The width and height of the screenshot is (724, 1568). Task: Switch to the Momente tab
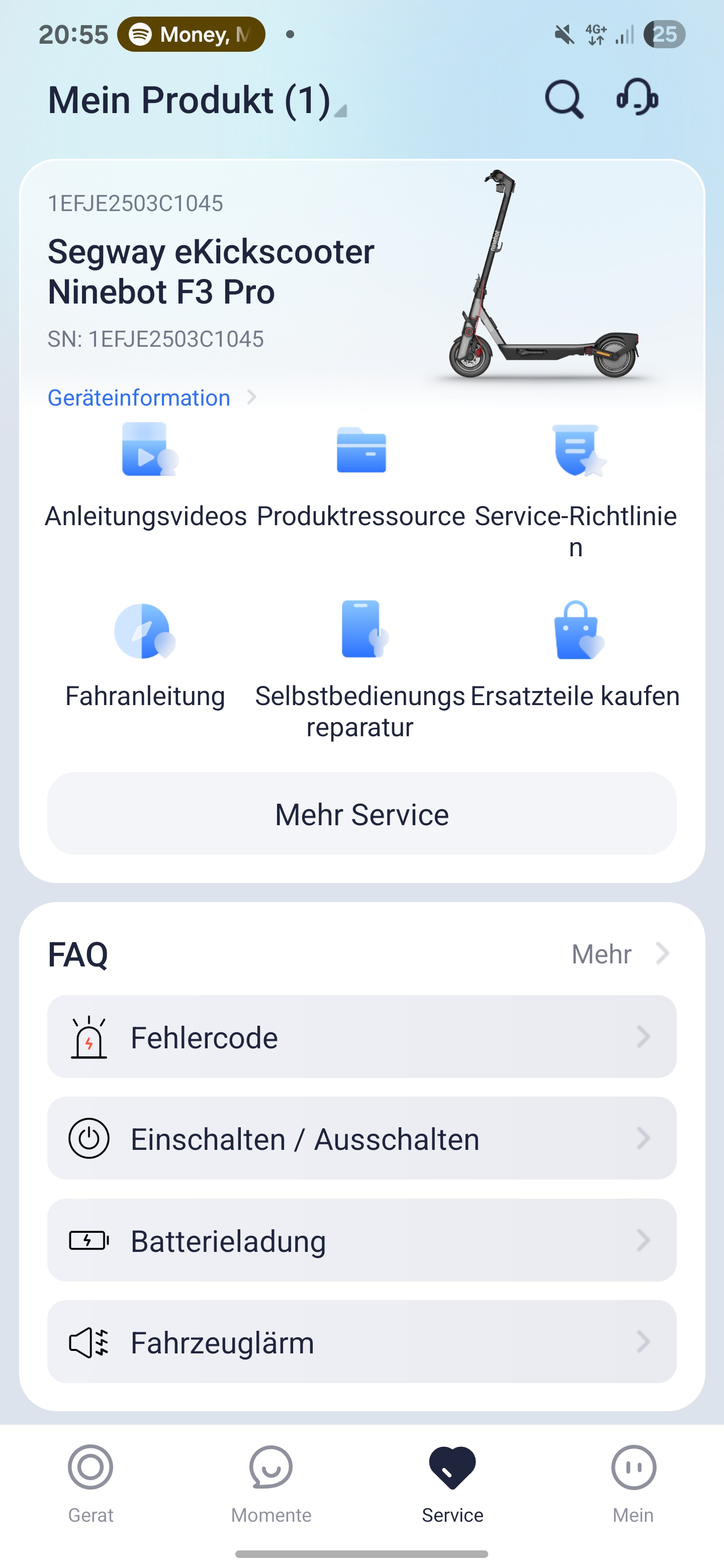[271, 1484]
